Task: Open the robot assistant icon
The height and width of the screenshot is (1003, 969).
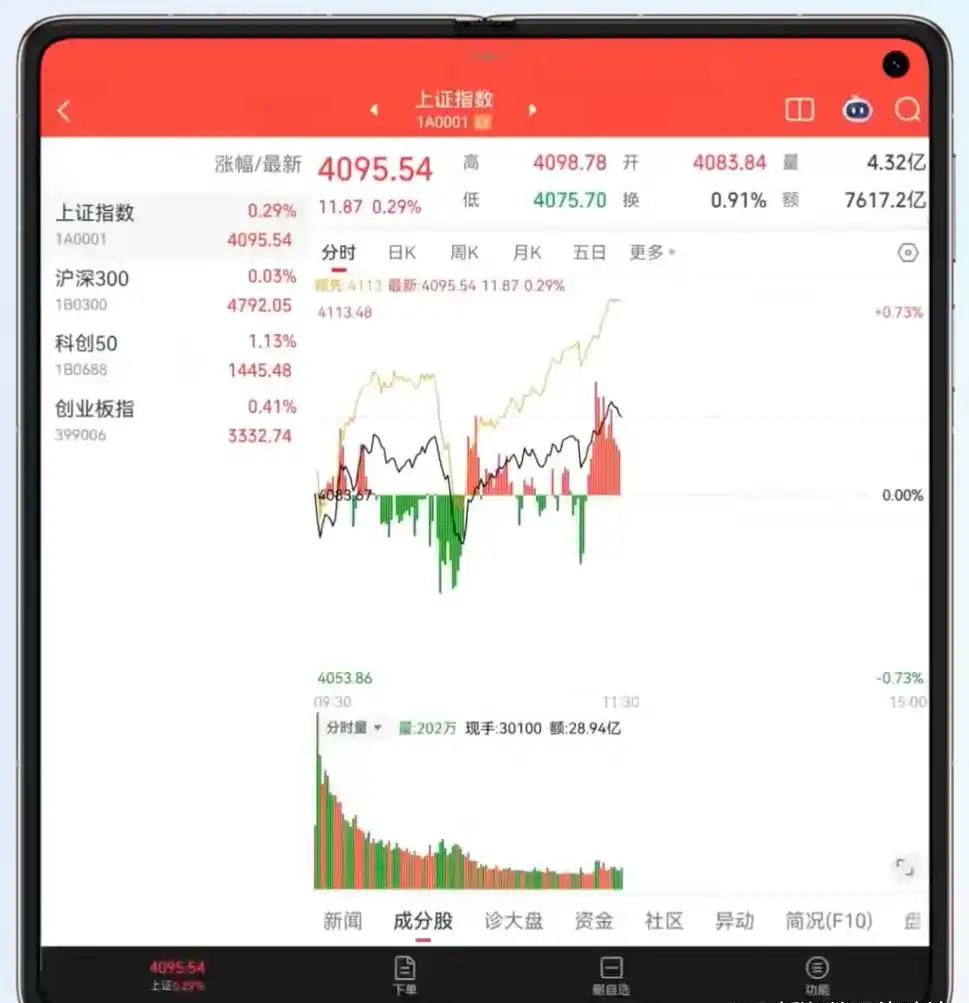Action: 856,110
